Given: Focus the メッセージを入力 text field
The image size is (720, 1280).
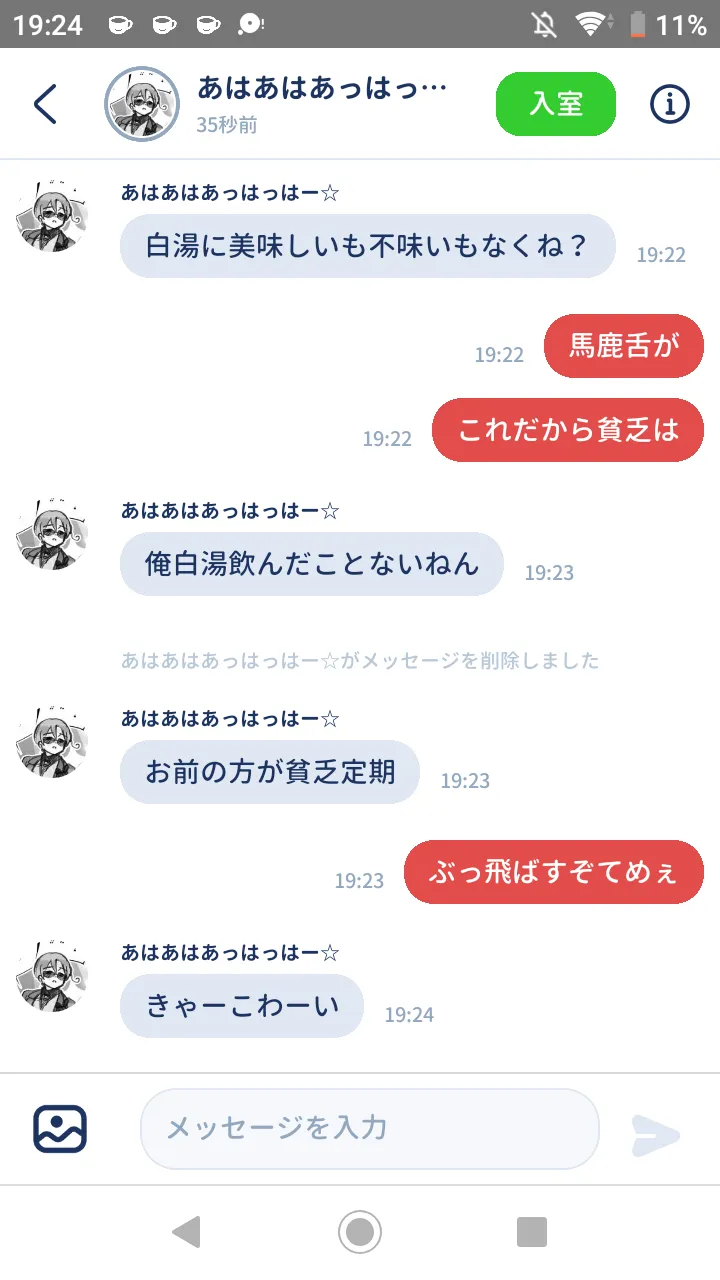Looking at the screenshot, I should [x=370, y=1129].
